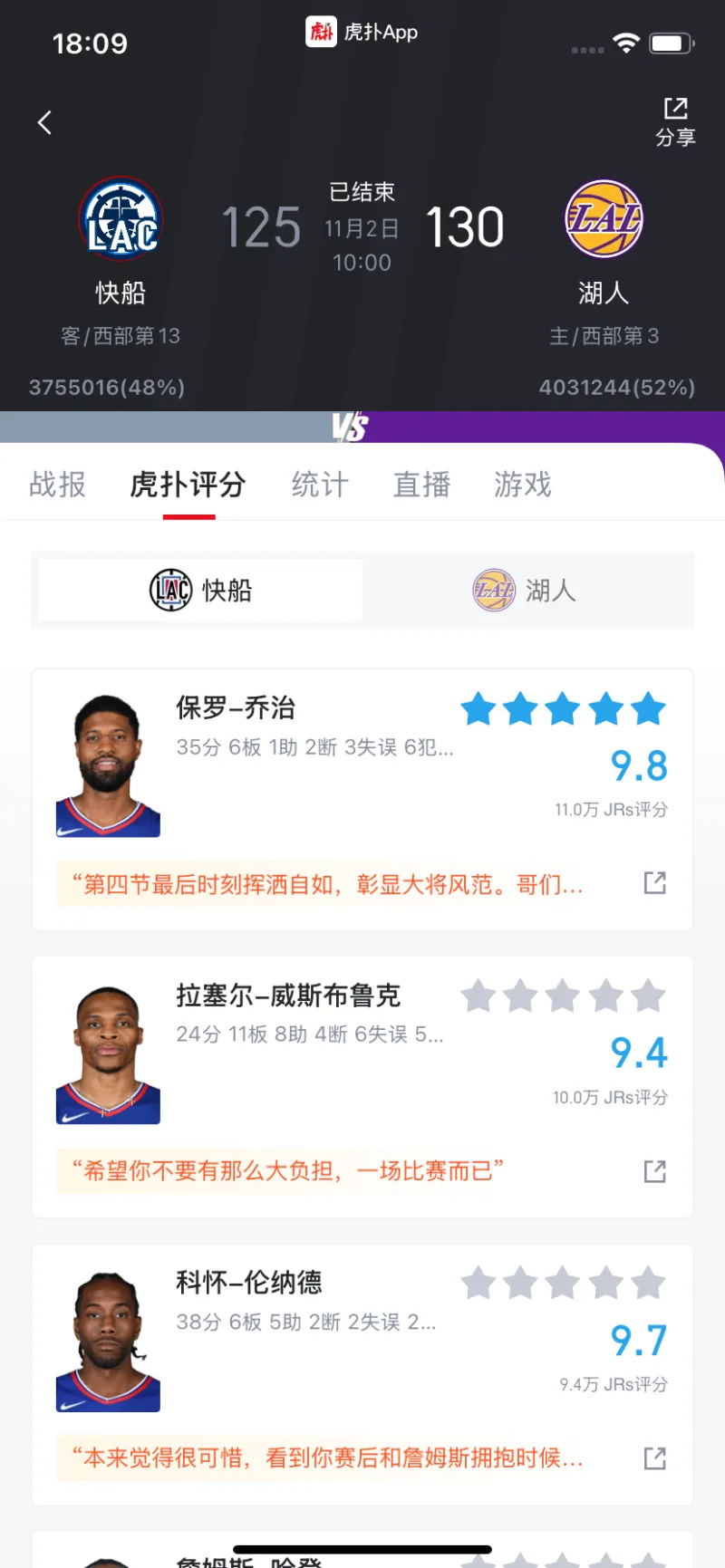Image resolution: width=725 pixels, height=1568 pixels.
Task: Show 湖人 team player ratings
Action: click(x=525, y=591)
